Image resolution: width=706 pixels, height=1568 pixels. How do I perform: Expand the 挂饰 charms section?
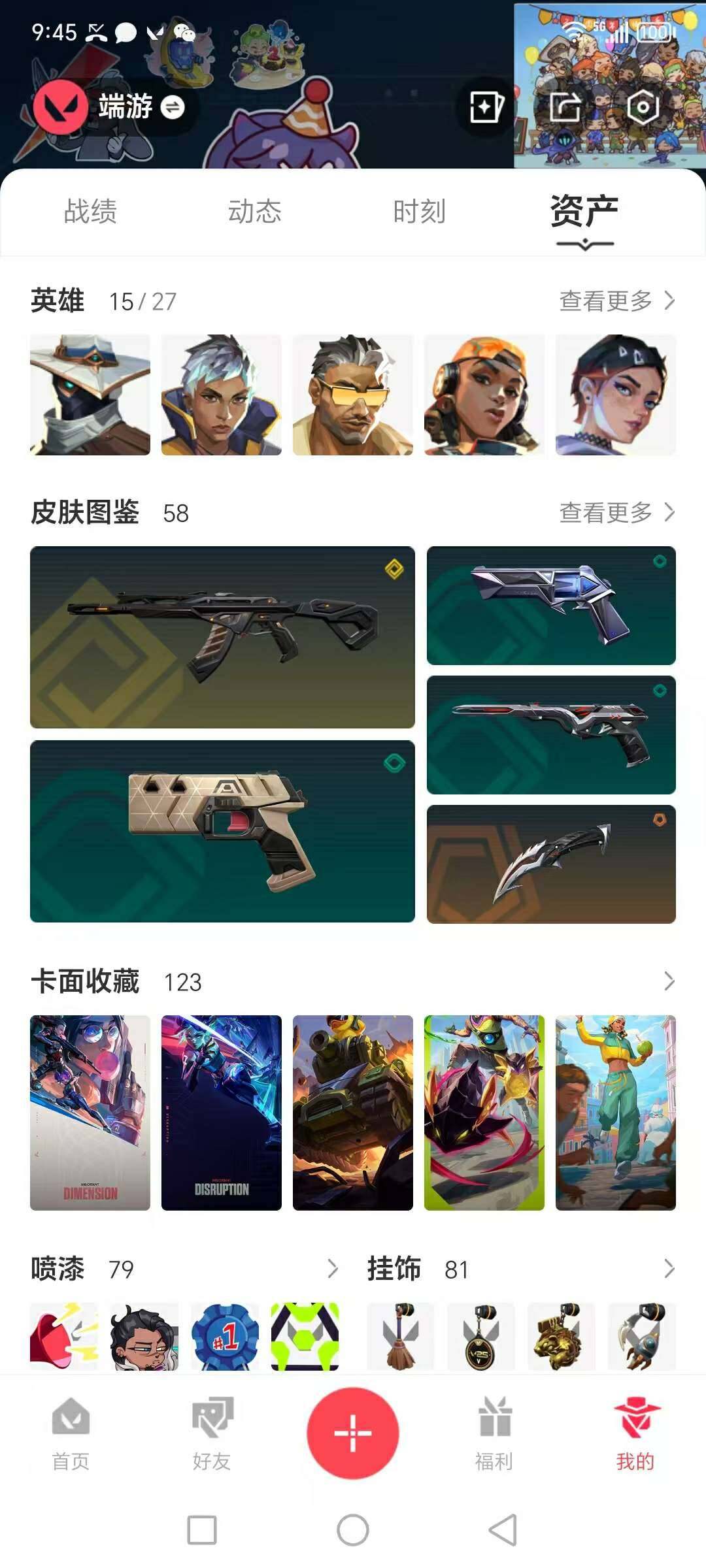point(668,1269)
